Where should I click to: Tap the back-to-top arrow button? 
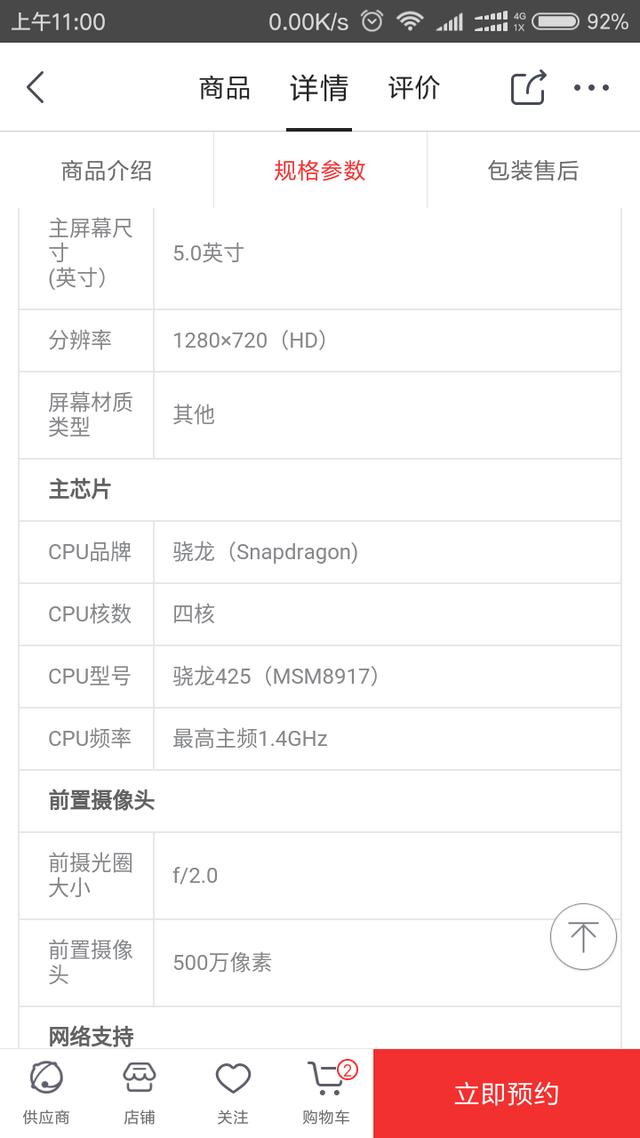(583, 937)
